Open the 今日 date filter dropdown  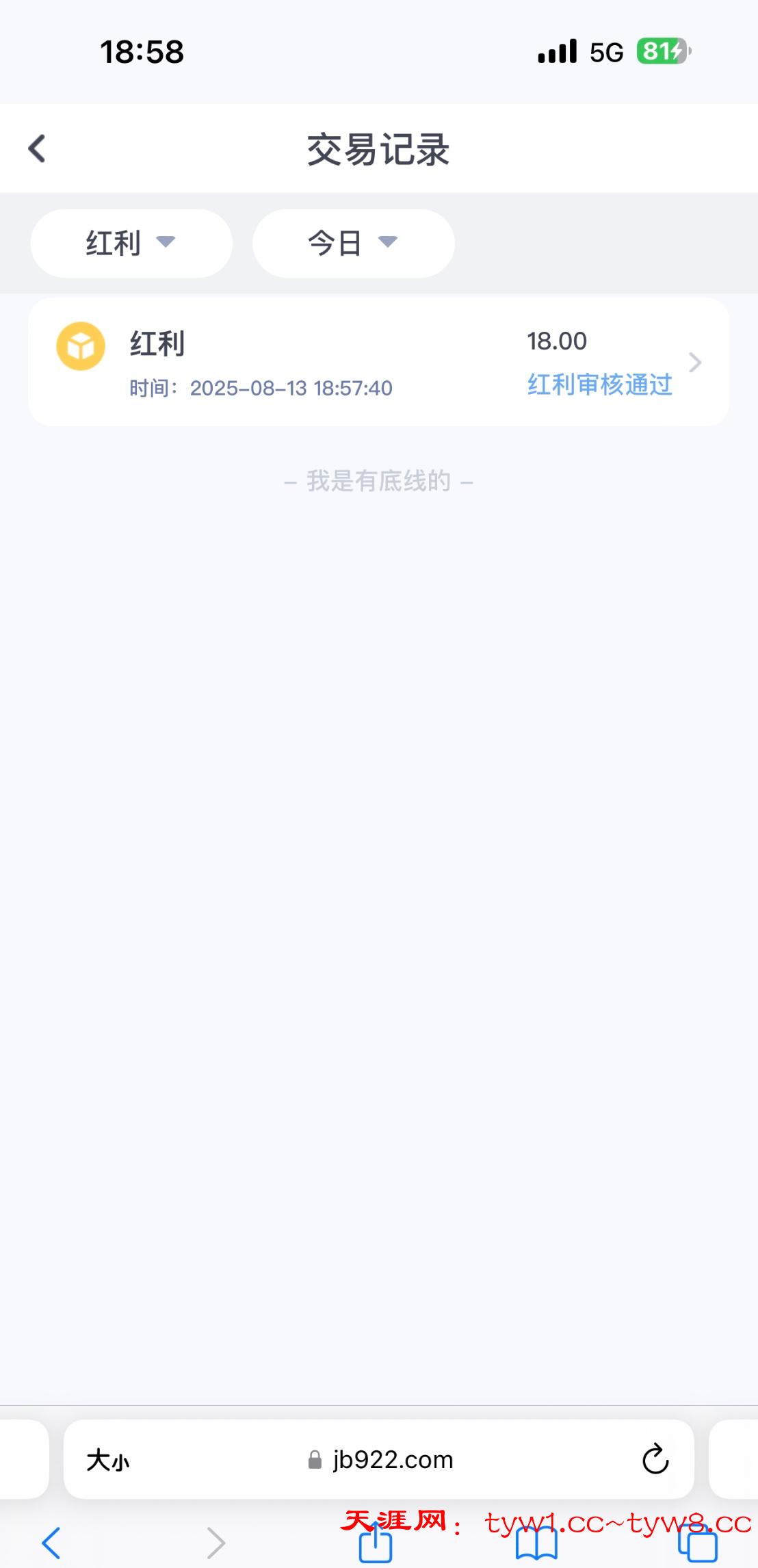point(353,243)
